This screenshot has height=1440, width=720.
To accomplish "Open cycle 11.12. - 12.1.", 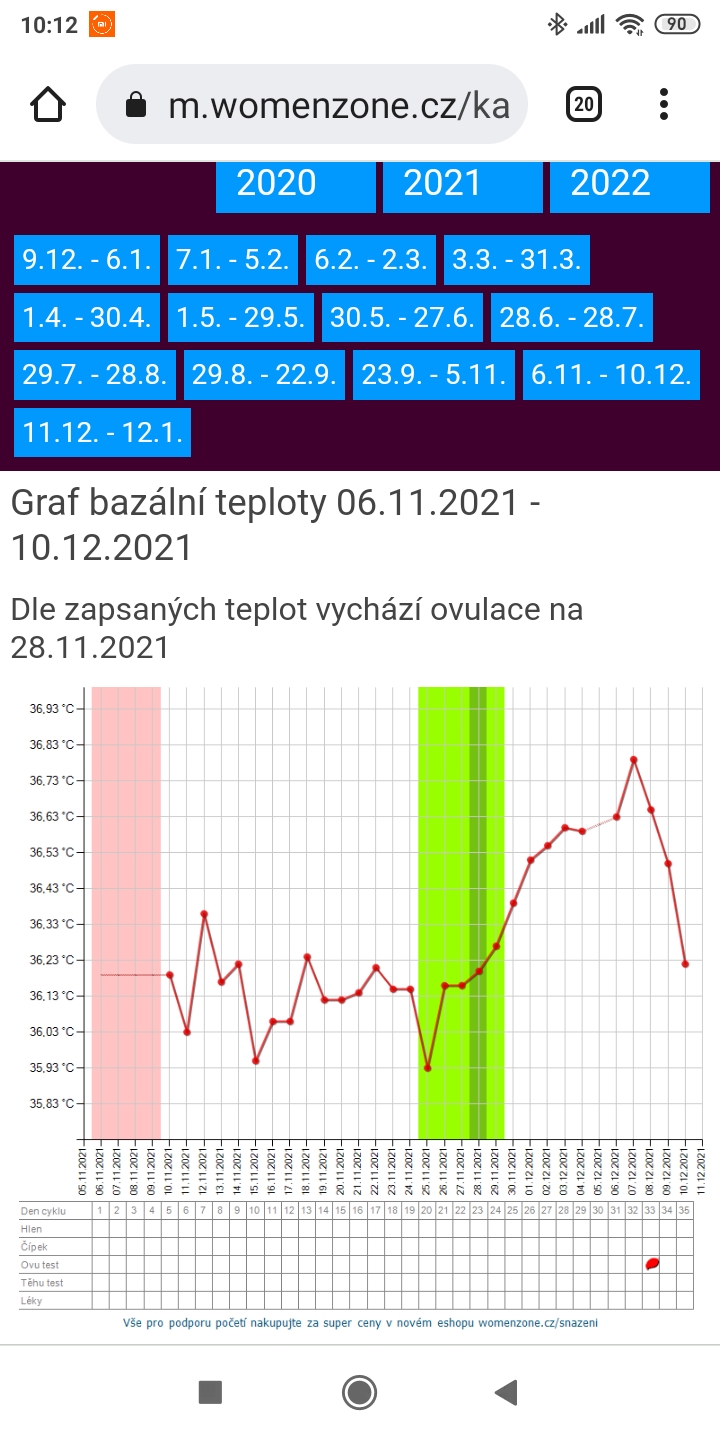I will coord(102,433).
